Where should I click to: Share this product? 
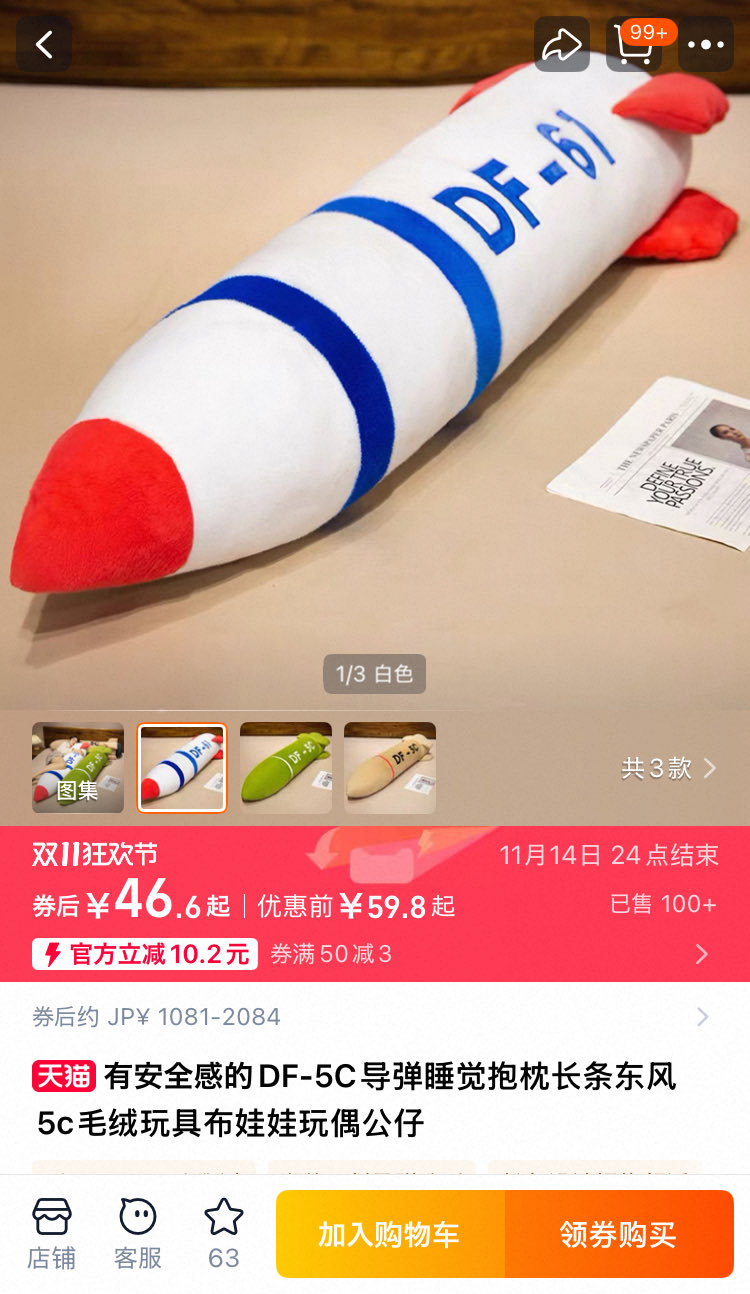click(x=561, y=45)
